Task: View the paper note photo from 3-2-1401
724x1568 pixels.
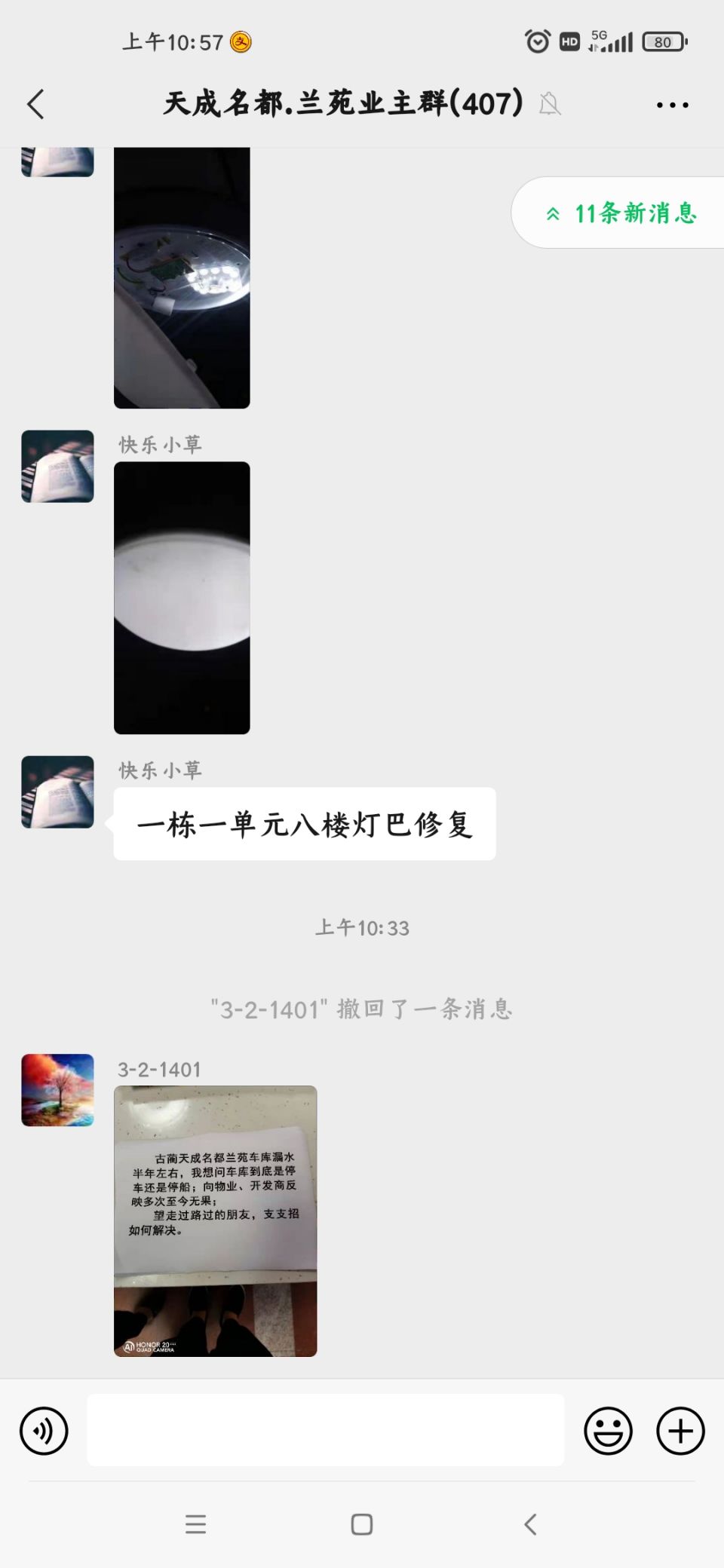Action: (x=215, y=1221)
